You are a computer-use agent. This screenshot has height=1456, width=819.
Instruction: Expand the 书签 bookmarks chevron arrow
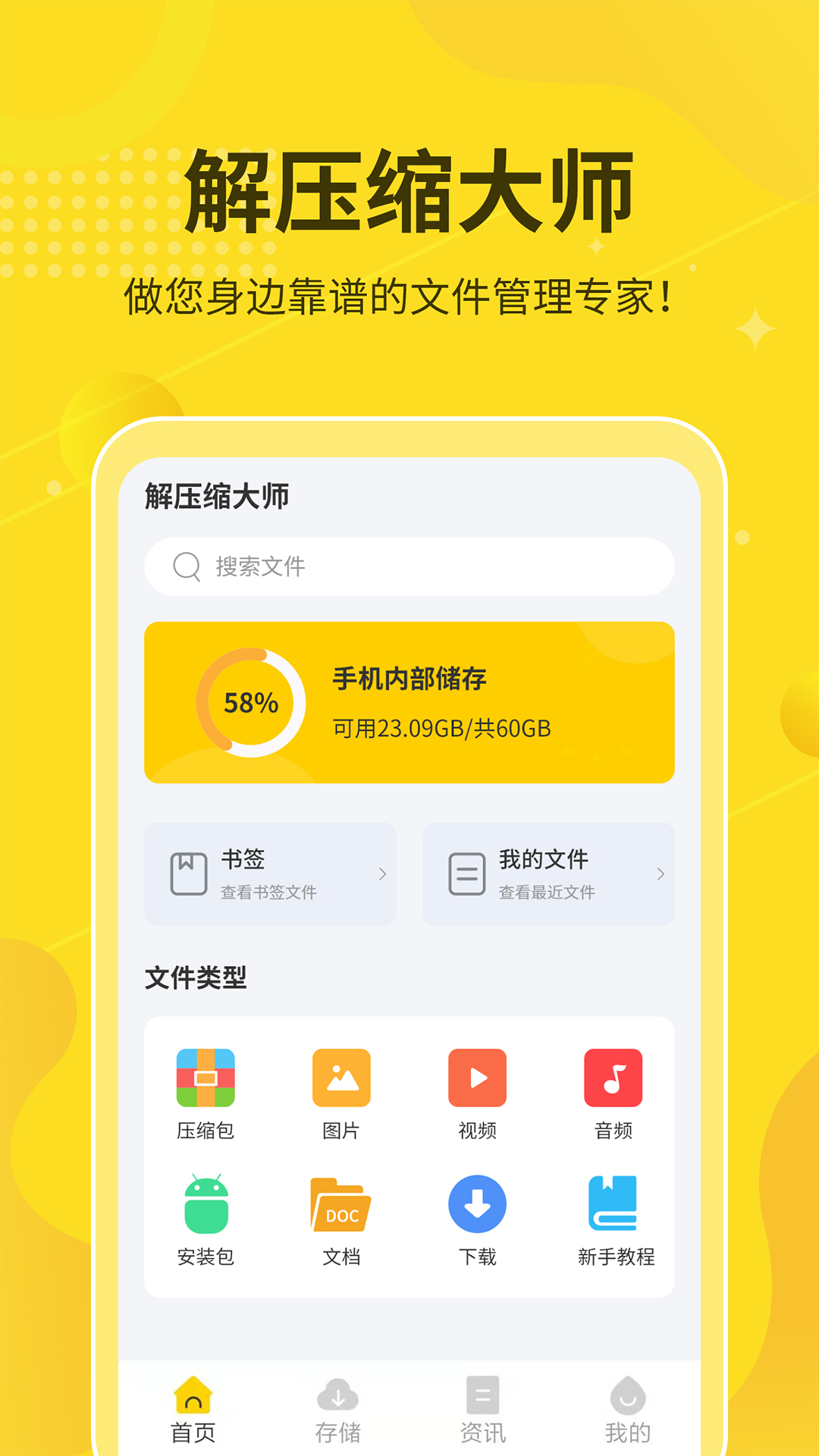pyautogui.click(x=383, y=874)
